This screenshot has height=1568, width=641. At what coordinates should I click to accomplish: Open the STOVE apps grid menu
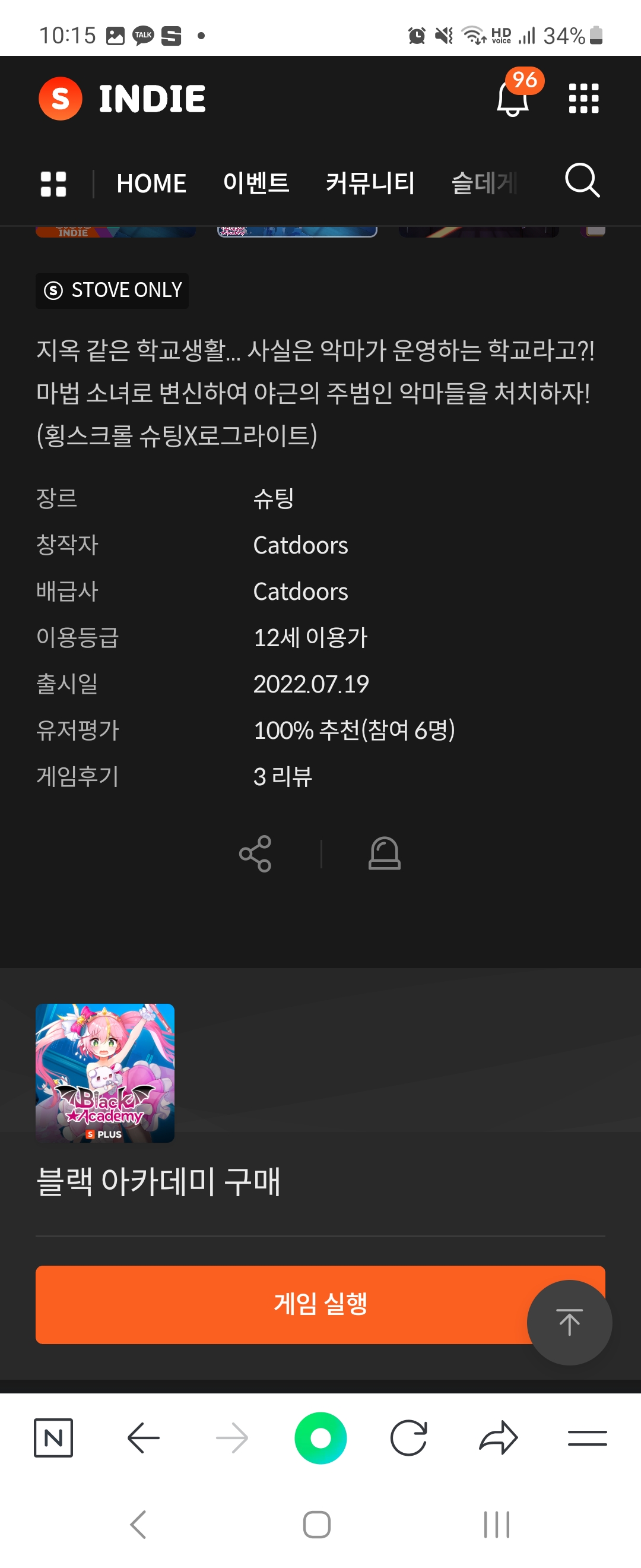click(583, 99)
